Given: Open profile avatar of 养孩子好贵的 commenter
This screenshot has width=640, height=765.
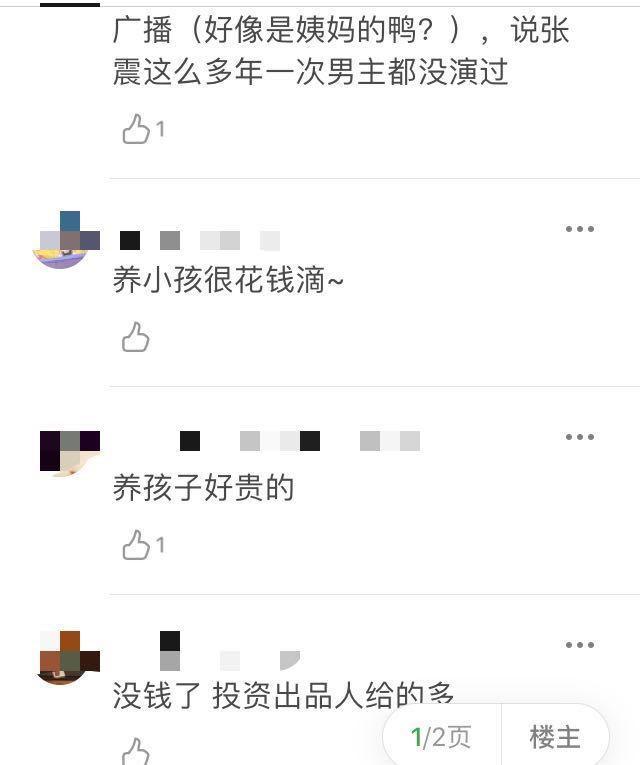Looking at the screenshot, I should [x=69, y=452].
